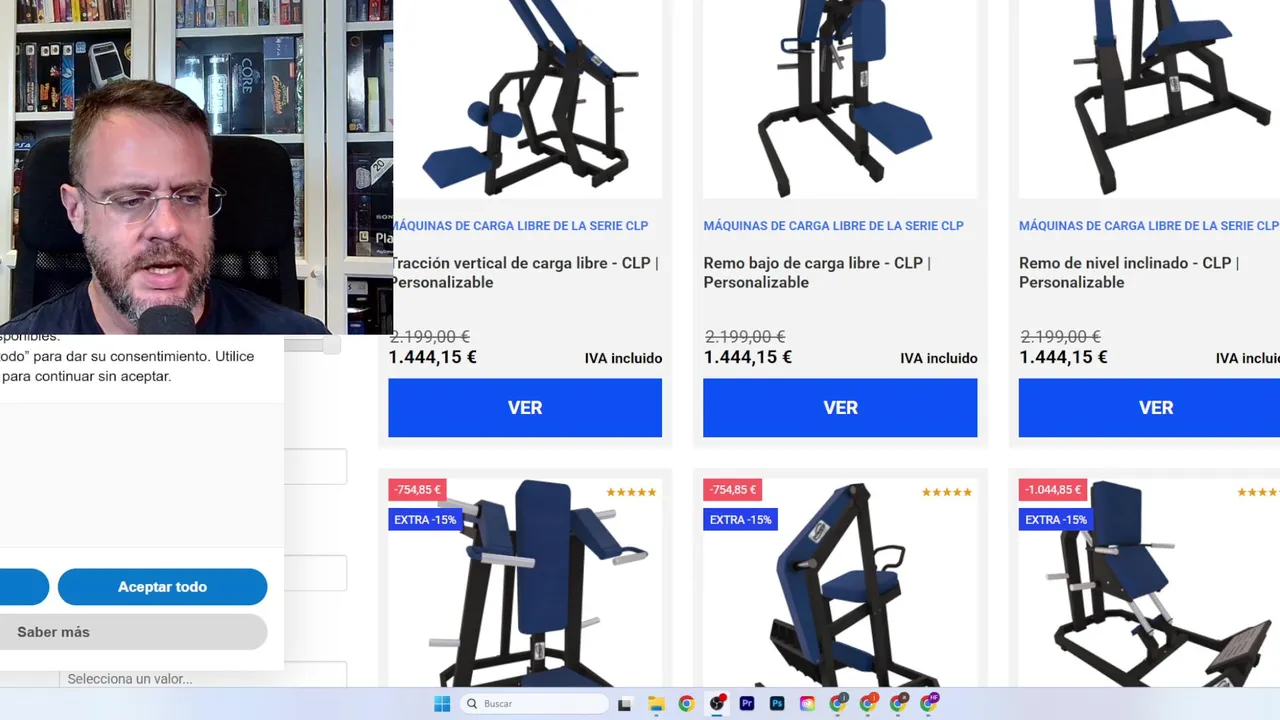Tap VER under Remo bajo de carga libre
The height and width of the screenshot is (720, 1280).
pos(840,408)
